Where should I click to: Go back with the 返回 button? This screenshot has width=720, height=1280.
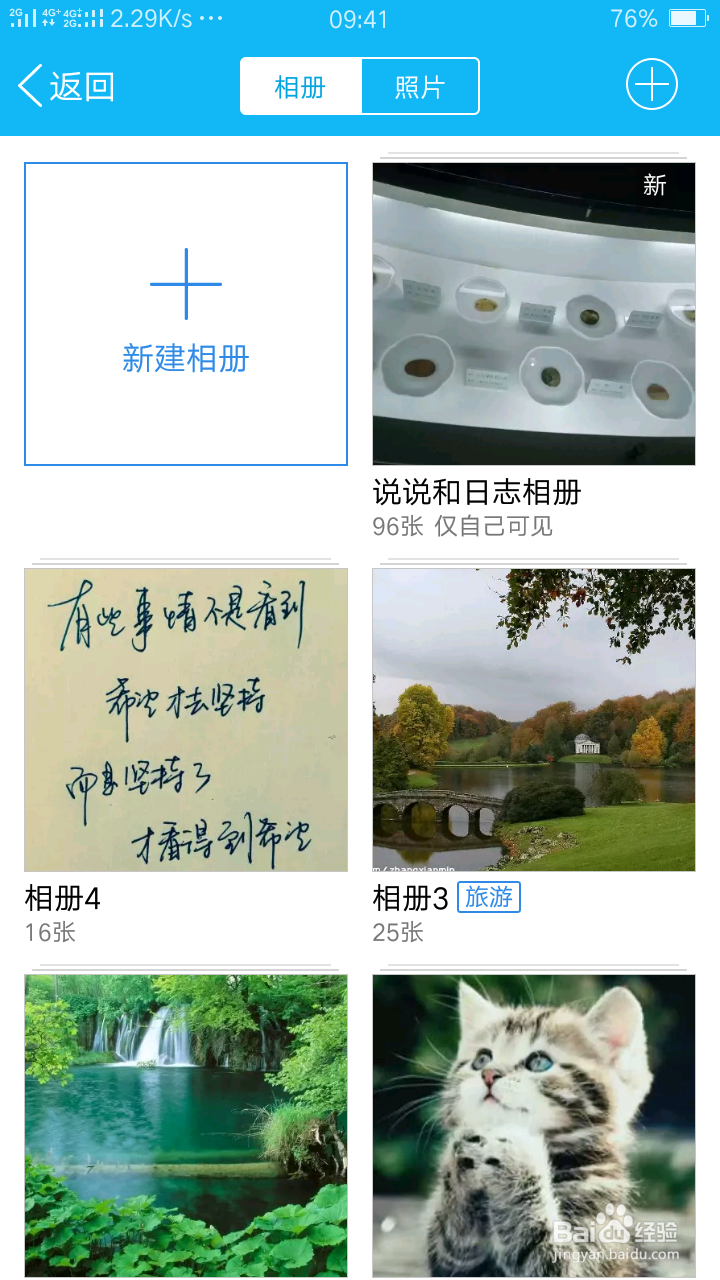pyautogui.click(x=66, y=86)
